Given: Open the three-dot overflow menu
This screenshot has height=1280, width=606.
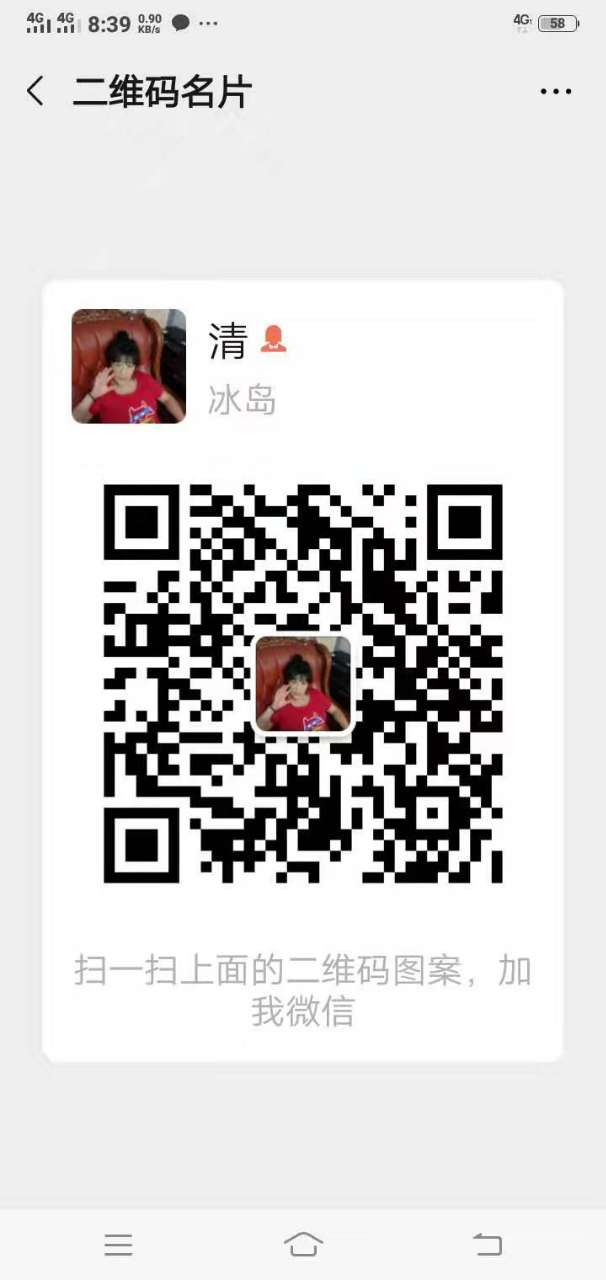Looking at the screenshot, I should [x=555, y=92].
